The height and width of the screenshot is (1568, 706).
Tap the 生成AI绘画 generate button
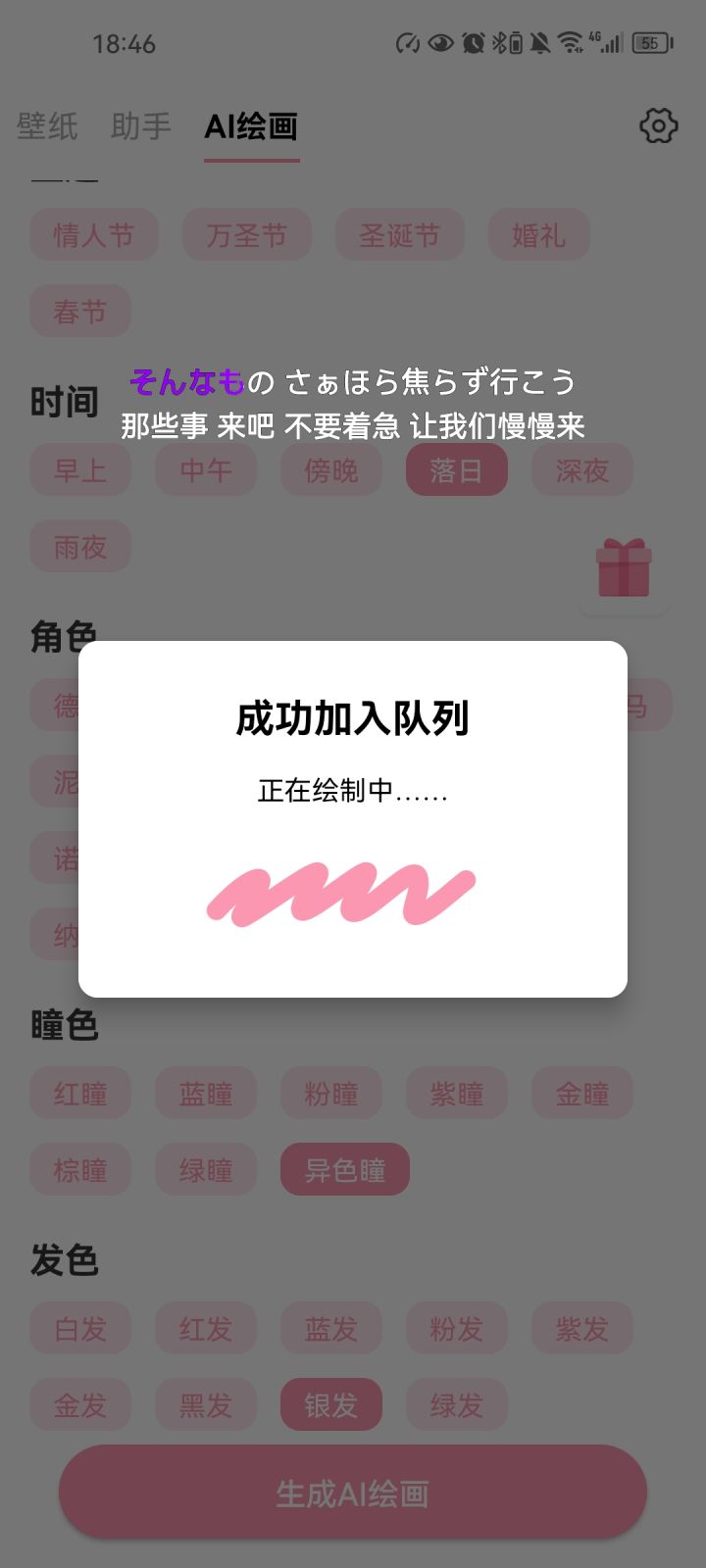353,1492
